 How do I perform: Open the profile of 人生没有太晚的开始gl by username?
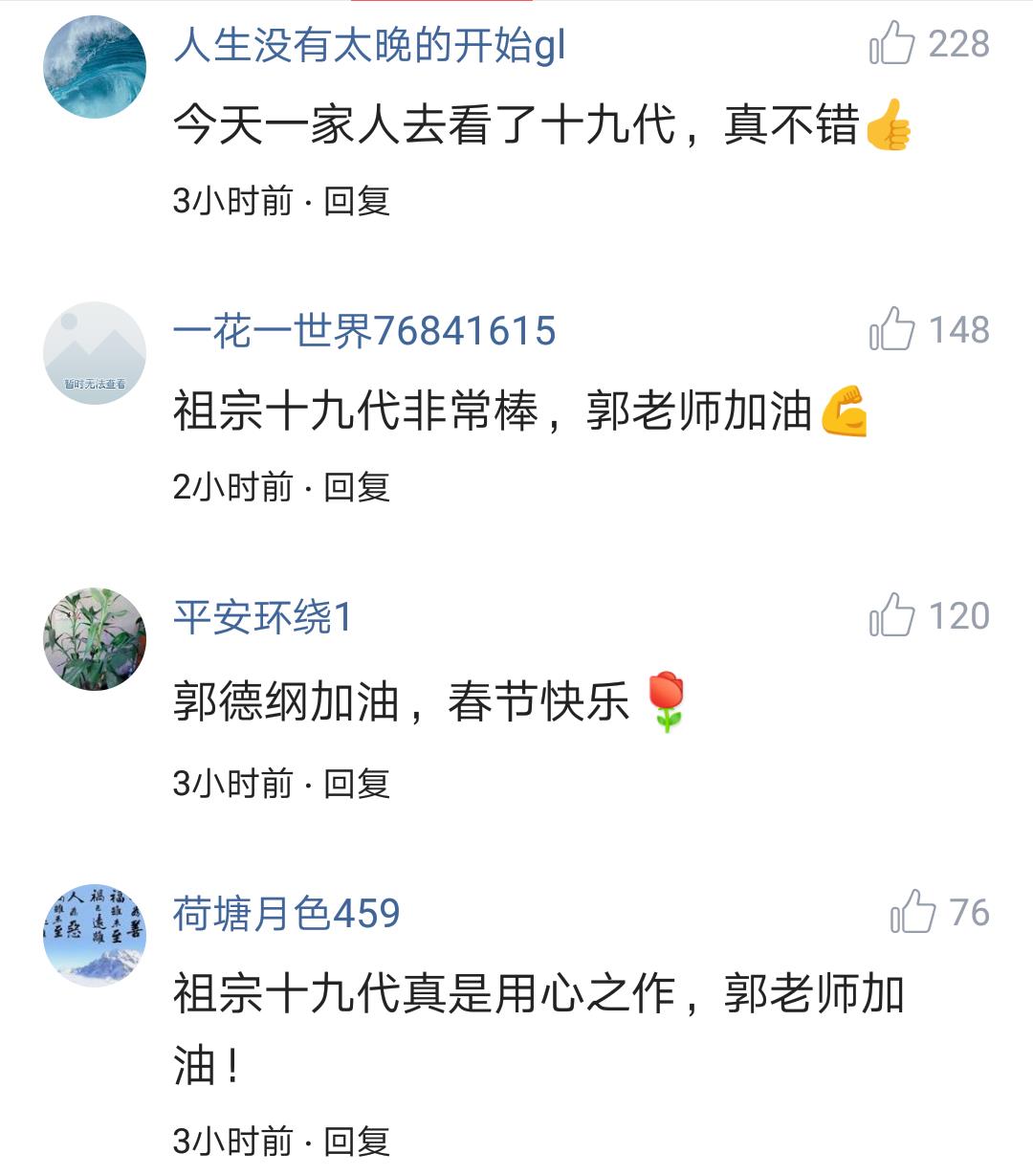(369, 45)
